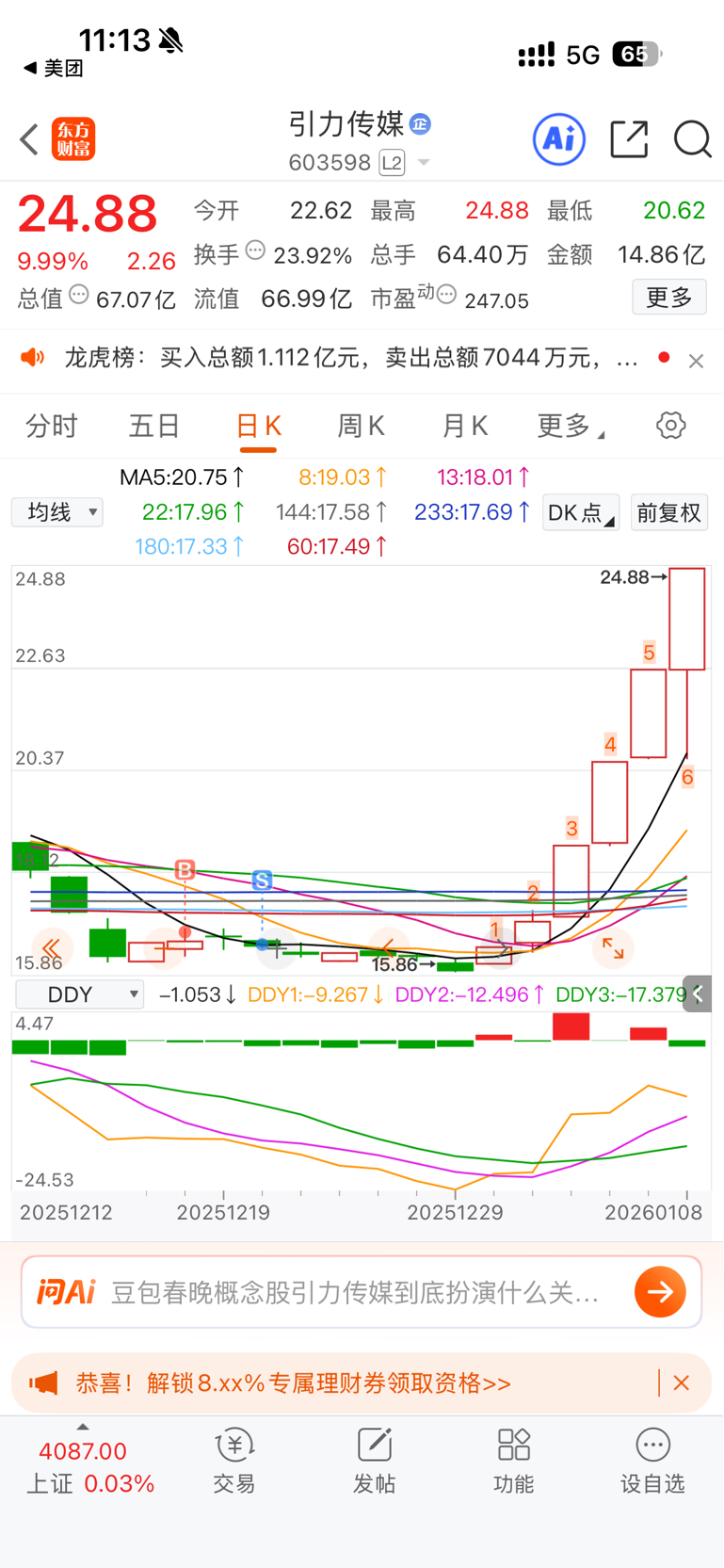
Task: Open the Ai assistant icon
Action: pos(558,139)
